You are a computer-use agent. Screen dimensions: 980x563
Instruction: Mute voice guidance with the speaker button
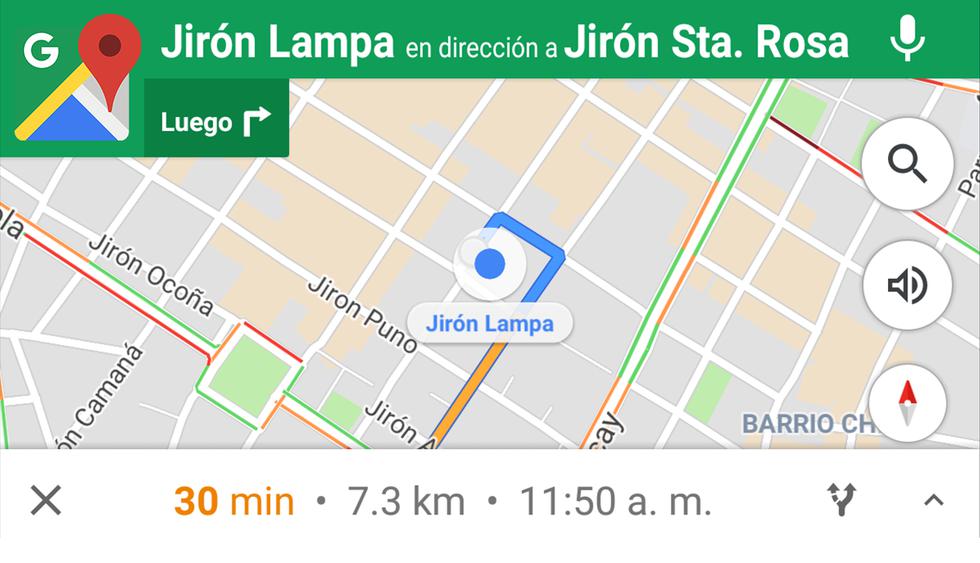coord(907,286)
